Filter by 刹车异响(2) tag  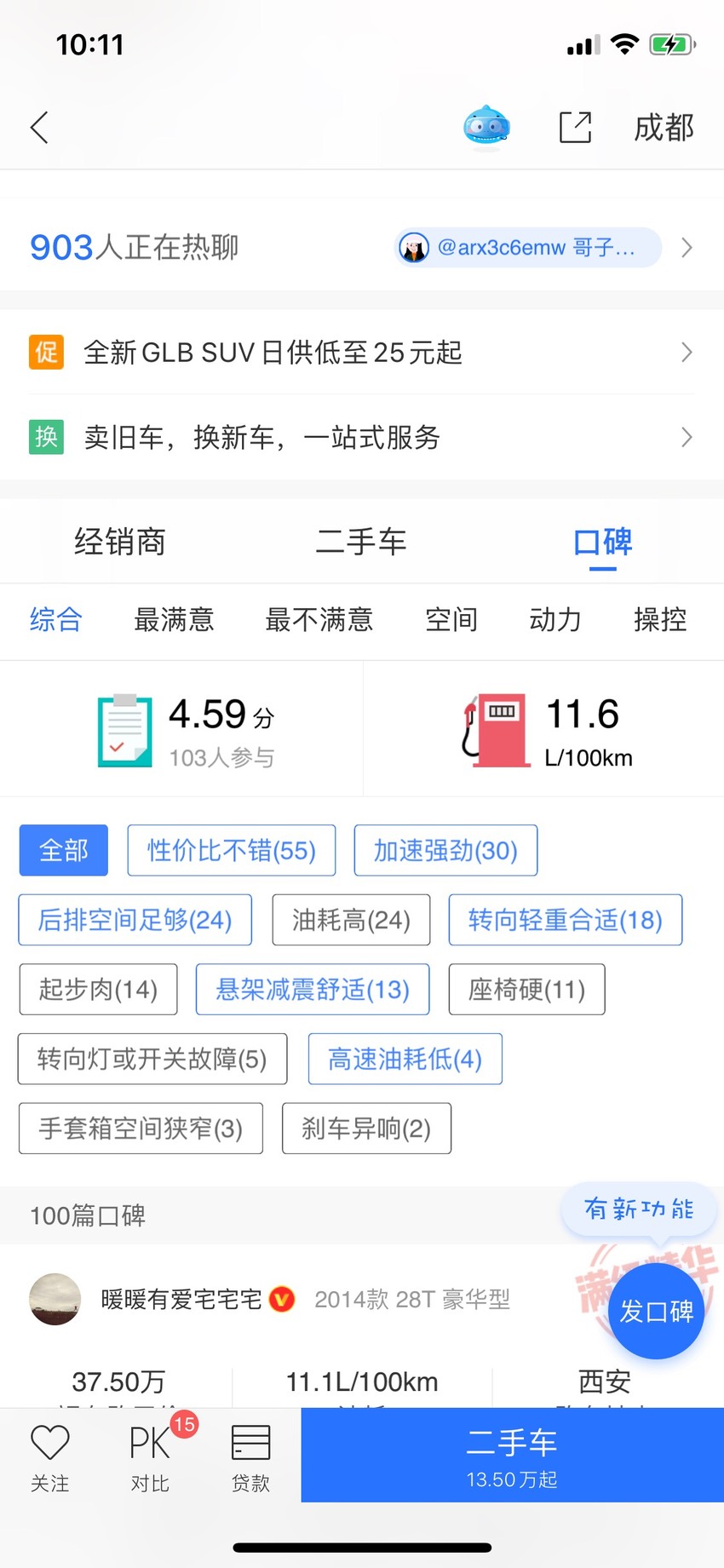366,1129
